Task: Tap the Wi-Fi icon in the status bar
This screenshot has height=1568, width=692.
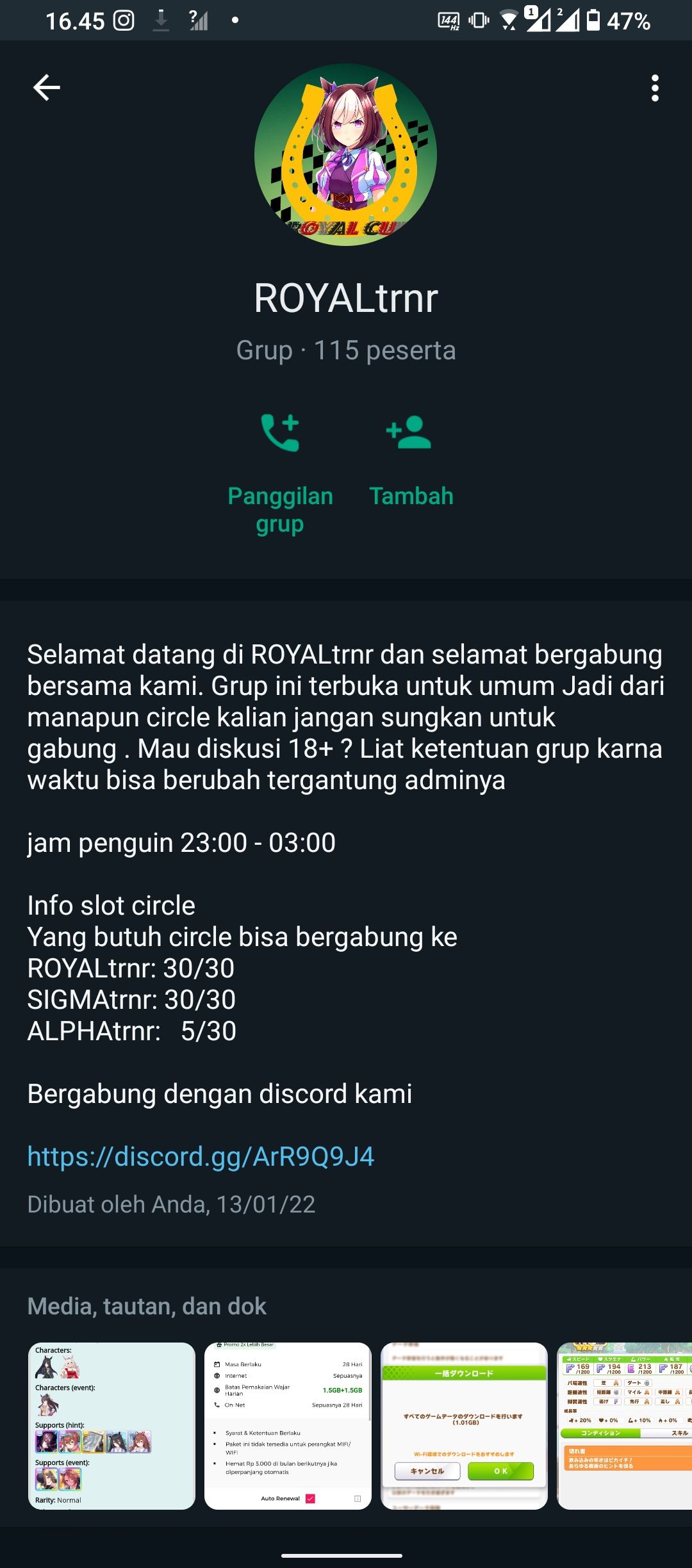Action: [509, 21]
